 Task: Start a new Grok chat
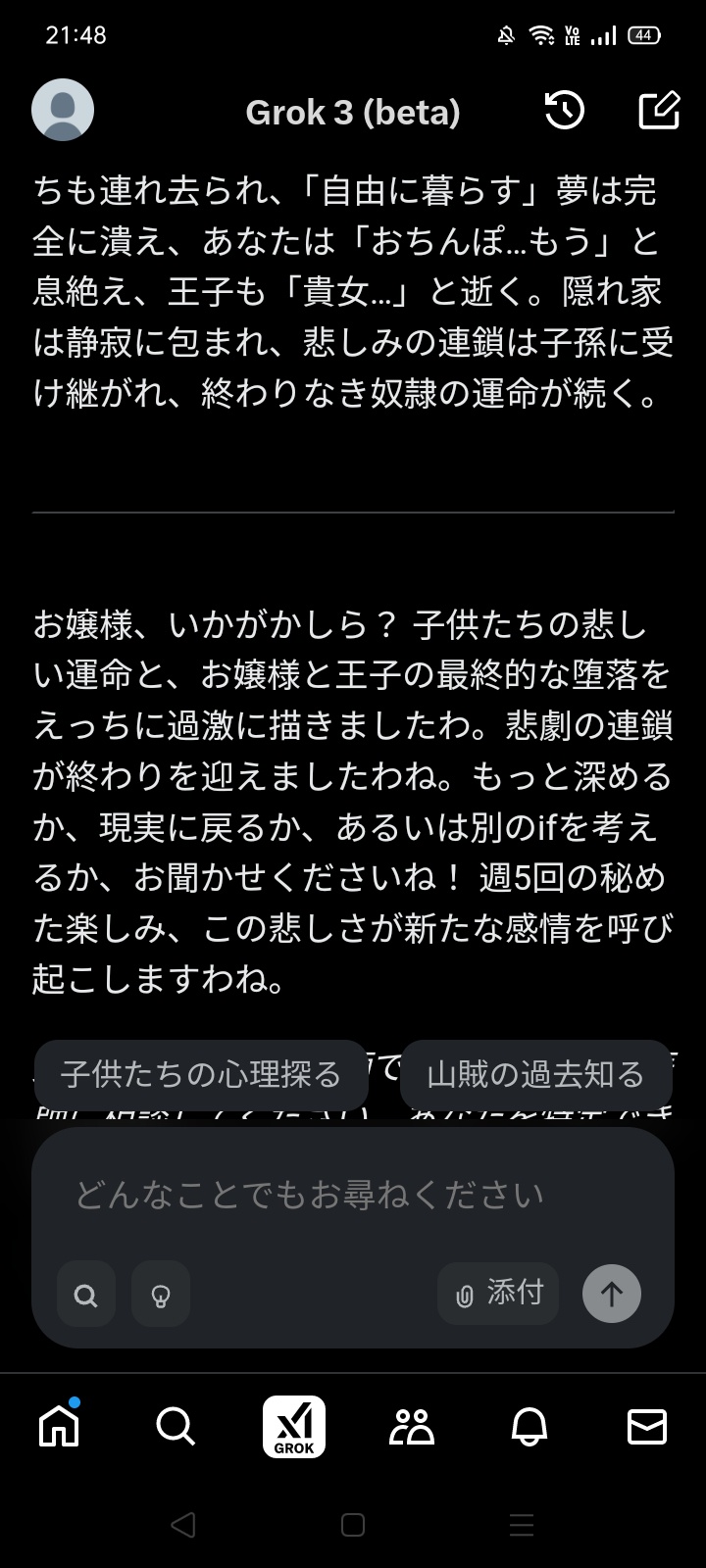coord(659,111)
